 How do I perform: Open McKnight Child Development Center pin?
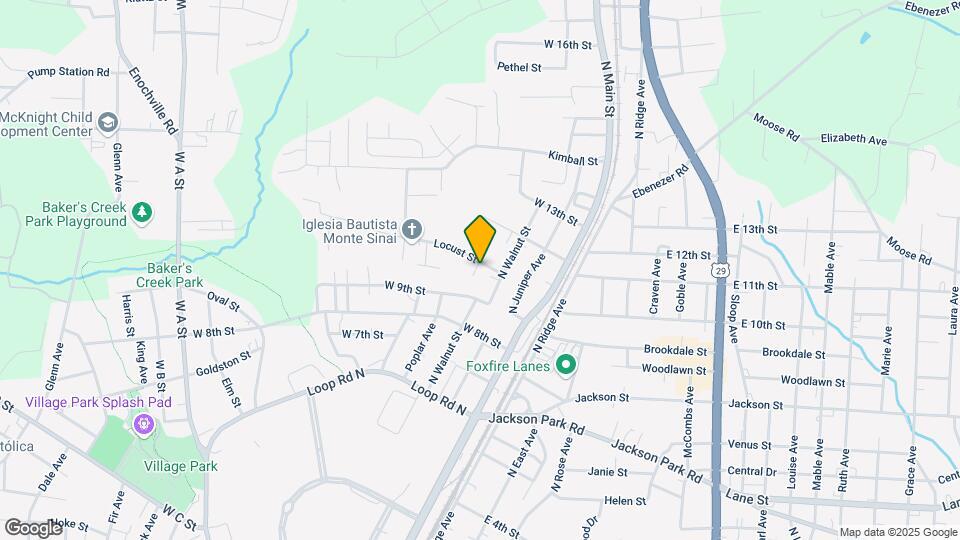tap(106, 123)
